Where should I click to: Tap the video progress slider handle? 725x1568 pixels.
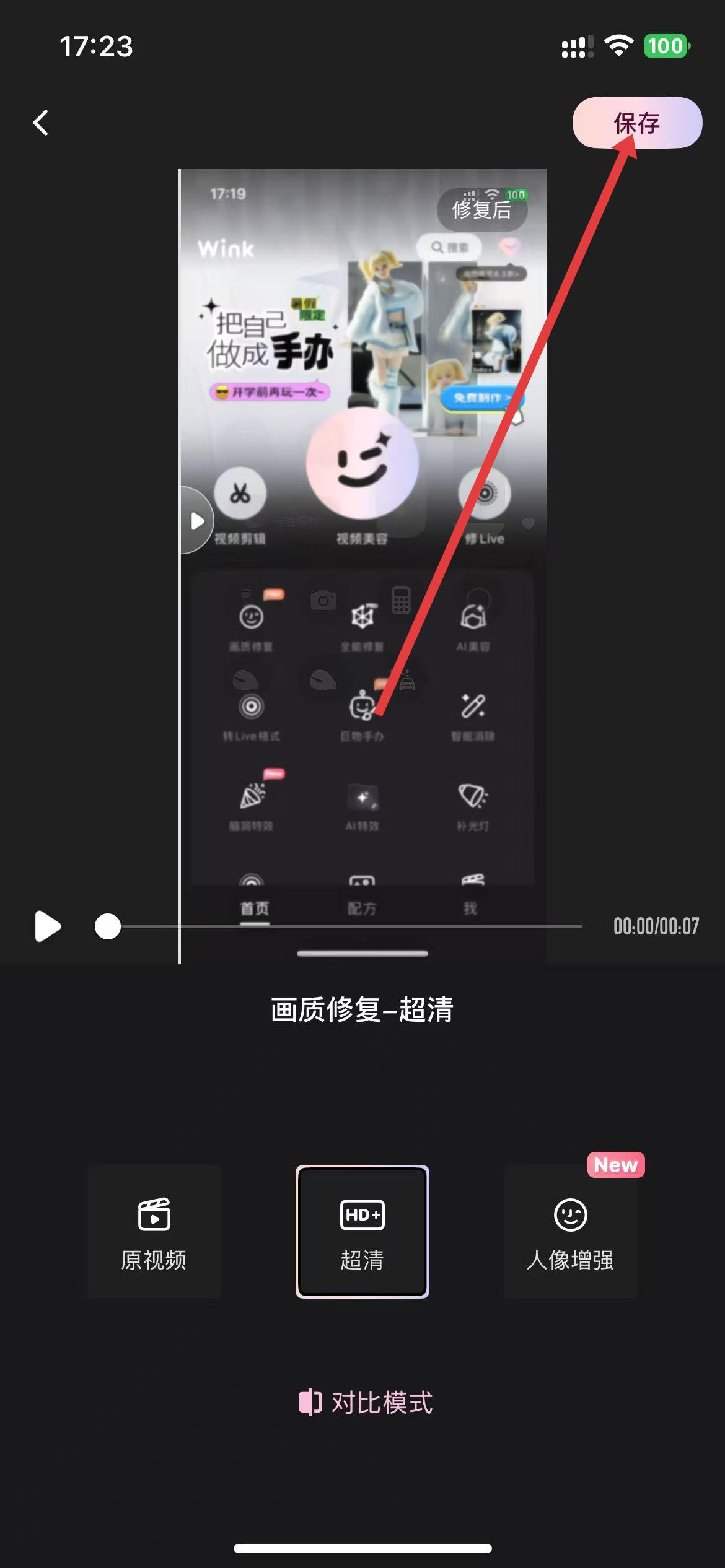pyautogui.click(x=108, y=926)
